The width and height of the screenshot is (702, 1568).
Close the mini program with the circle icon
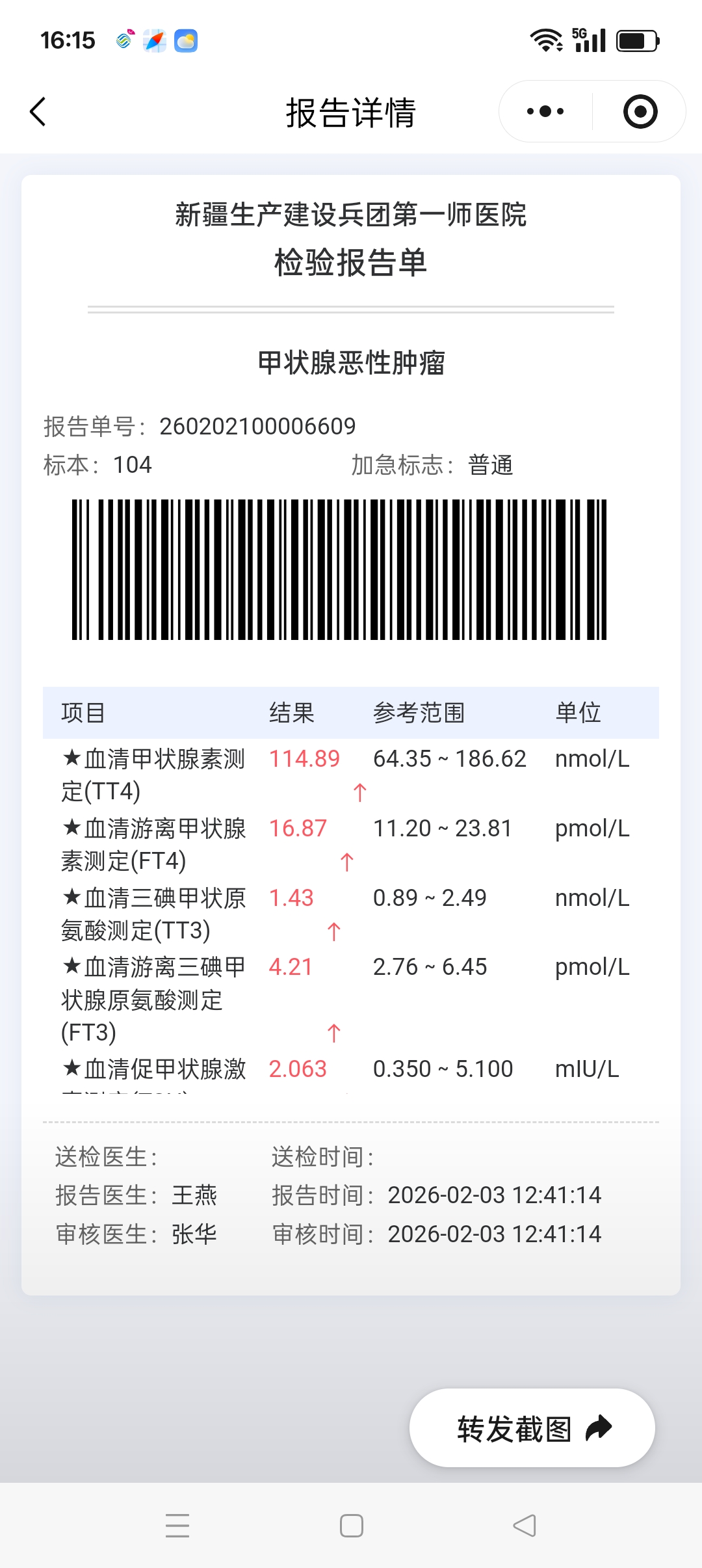640,112
